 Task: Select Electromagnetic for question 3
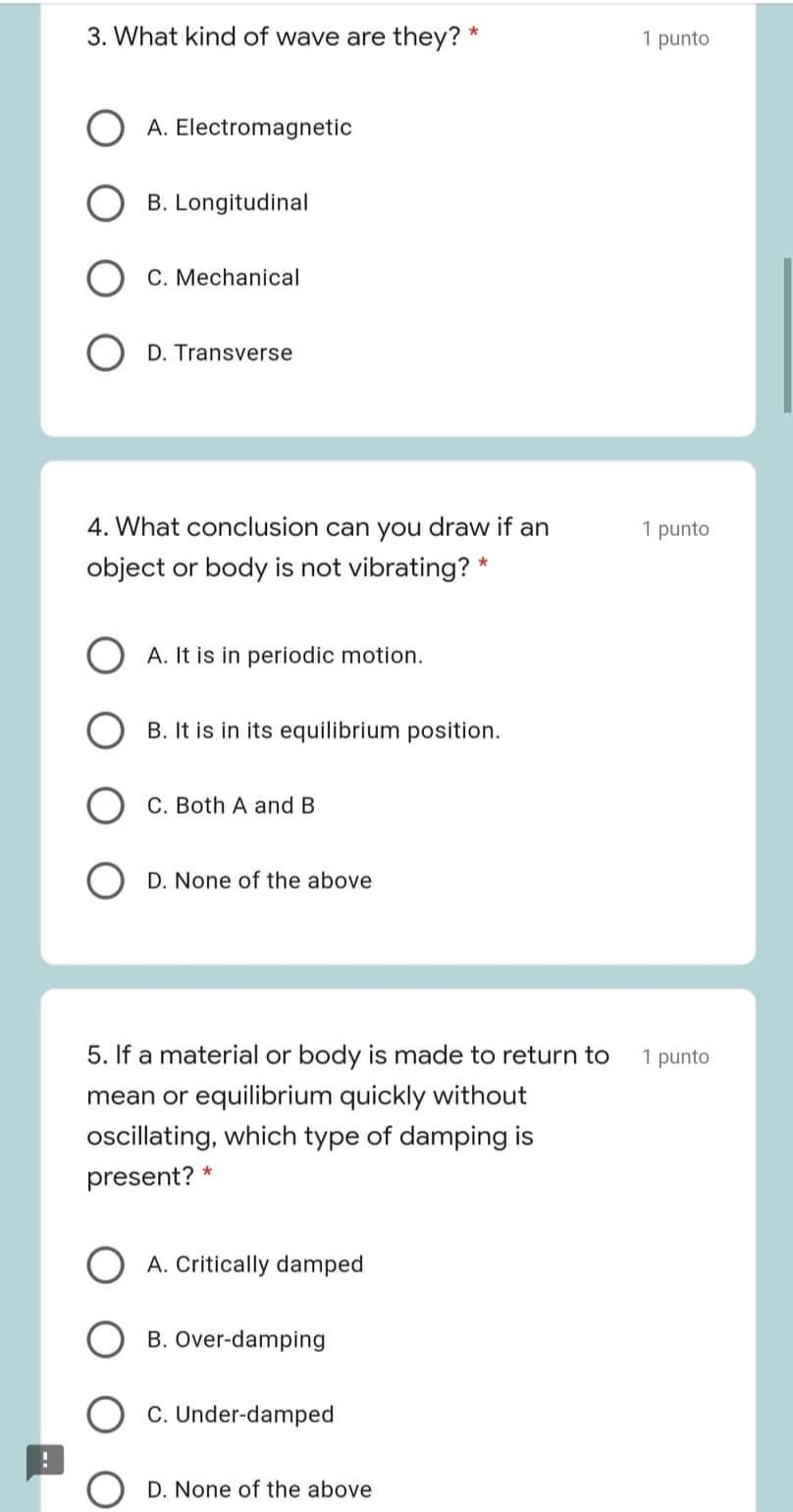coord(105,128)
